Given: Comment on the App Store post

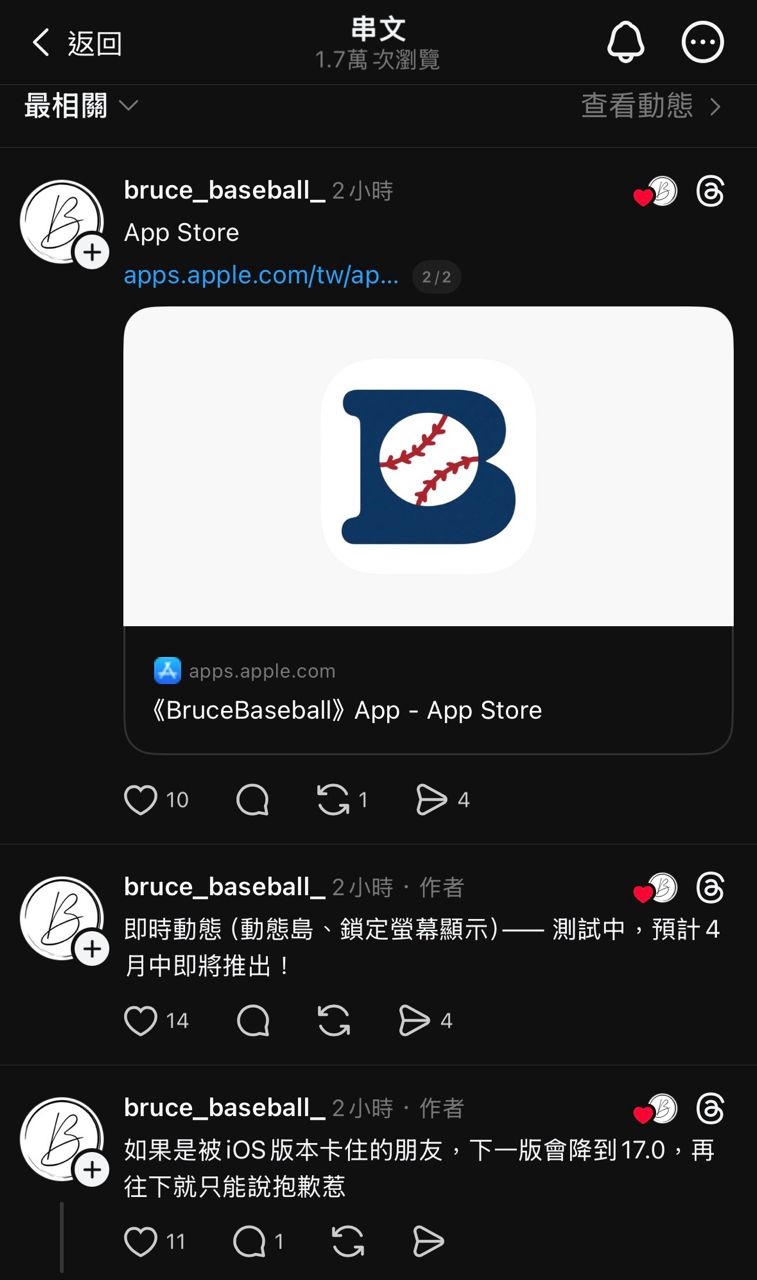Looking at the screenshot, I should point(253,800).
